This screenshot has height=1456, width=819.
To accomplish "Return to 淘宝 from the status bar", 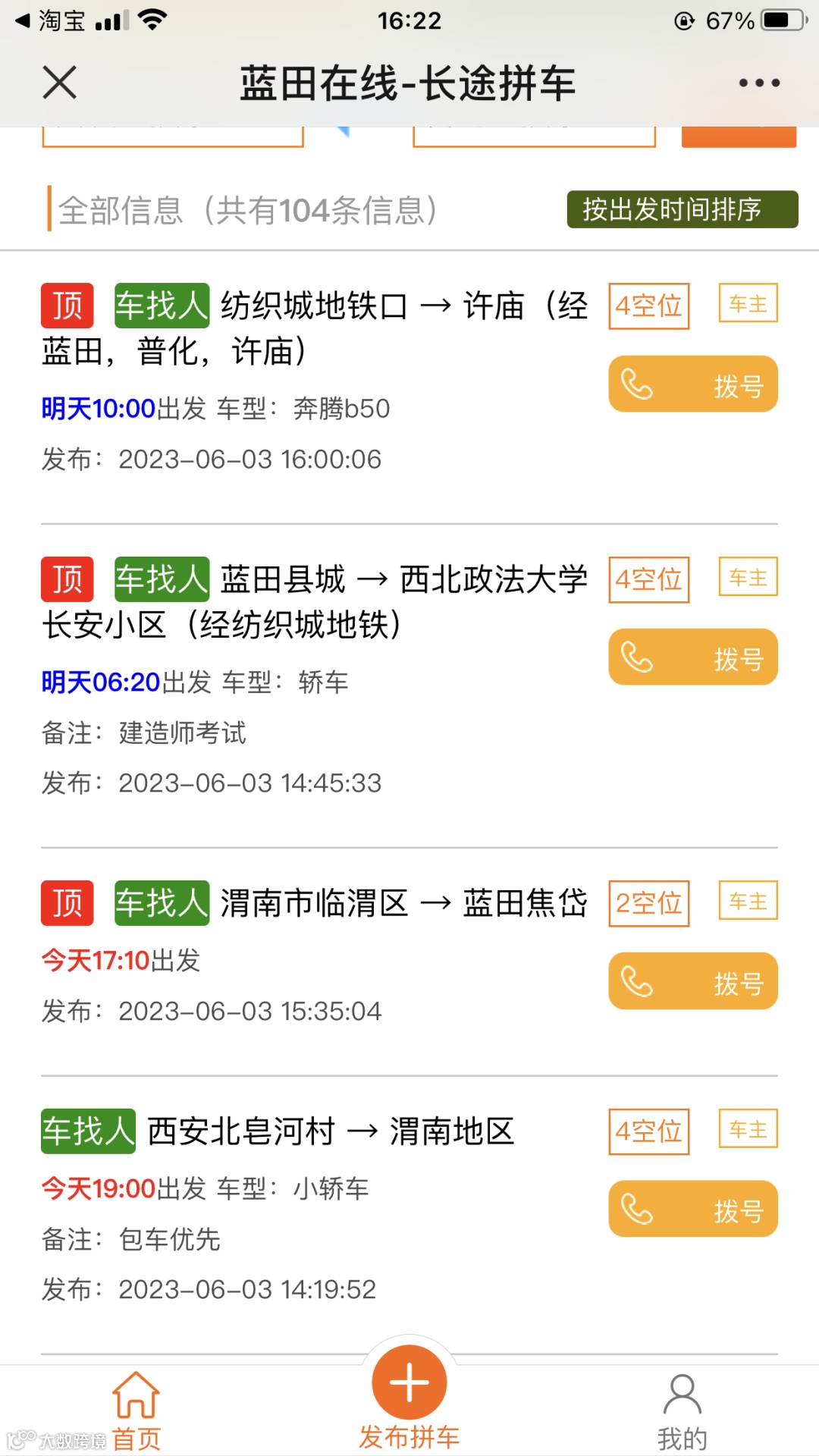I will tap(50, 20).
